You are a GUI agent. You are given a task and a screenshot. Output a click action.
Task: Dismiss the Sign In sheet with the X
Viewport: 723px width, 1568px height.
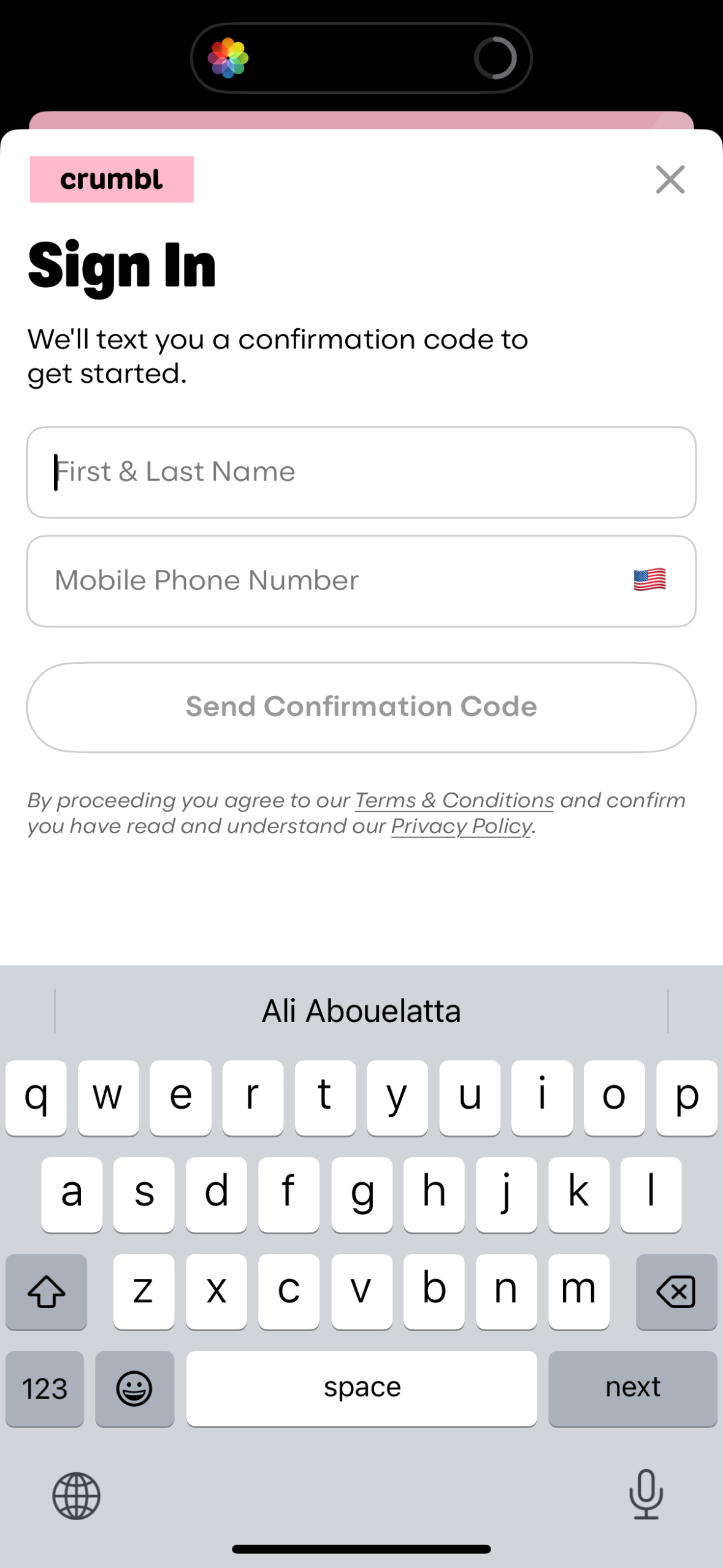coord(670,179)
